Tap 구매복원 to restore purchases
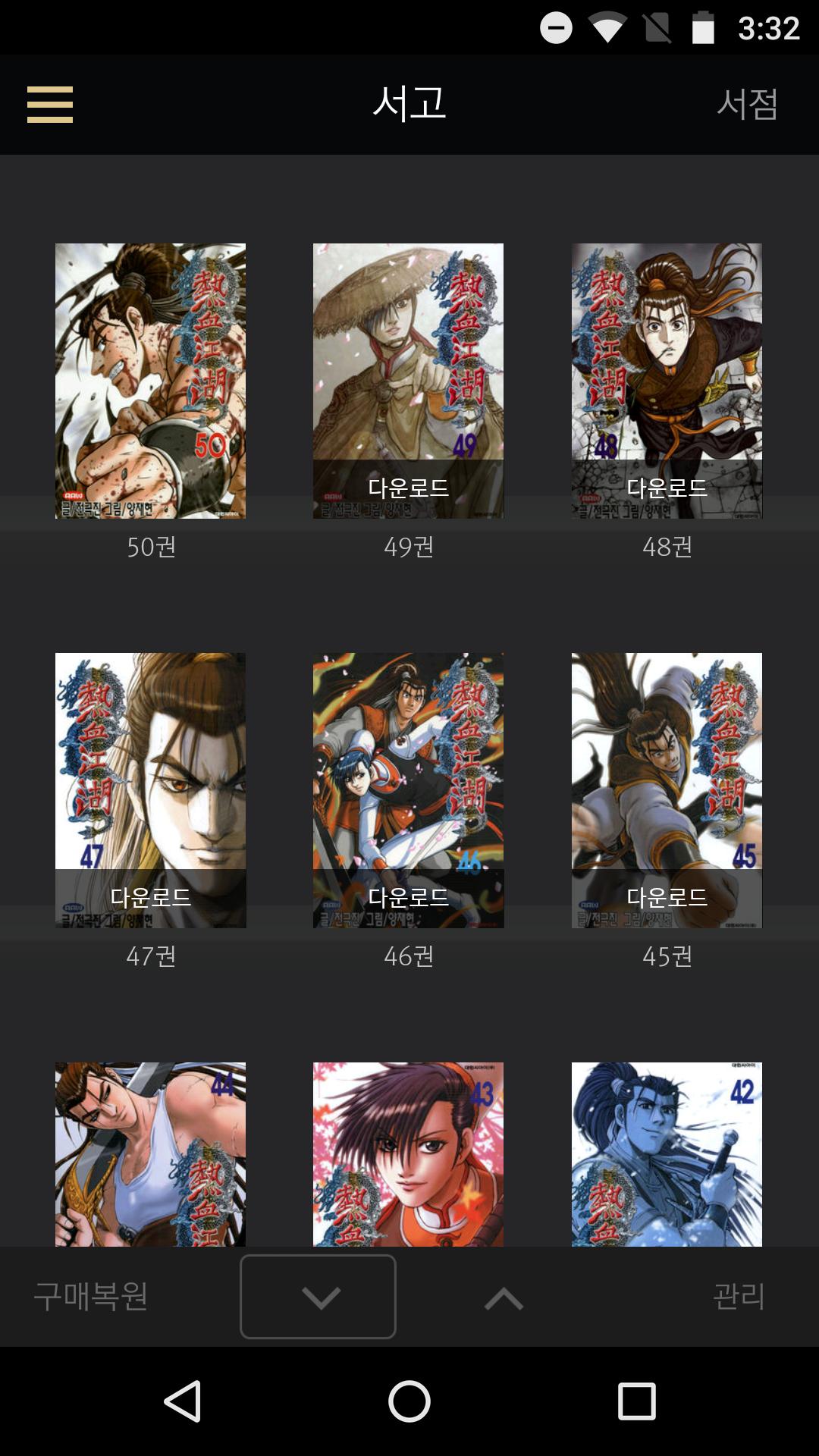 pyautogui.click(x=91, y=1297)
